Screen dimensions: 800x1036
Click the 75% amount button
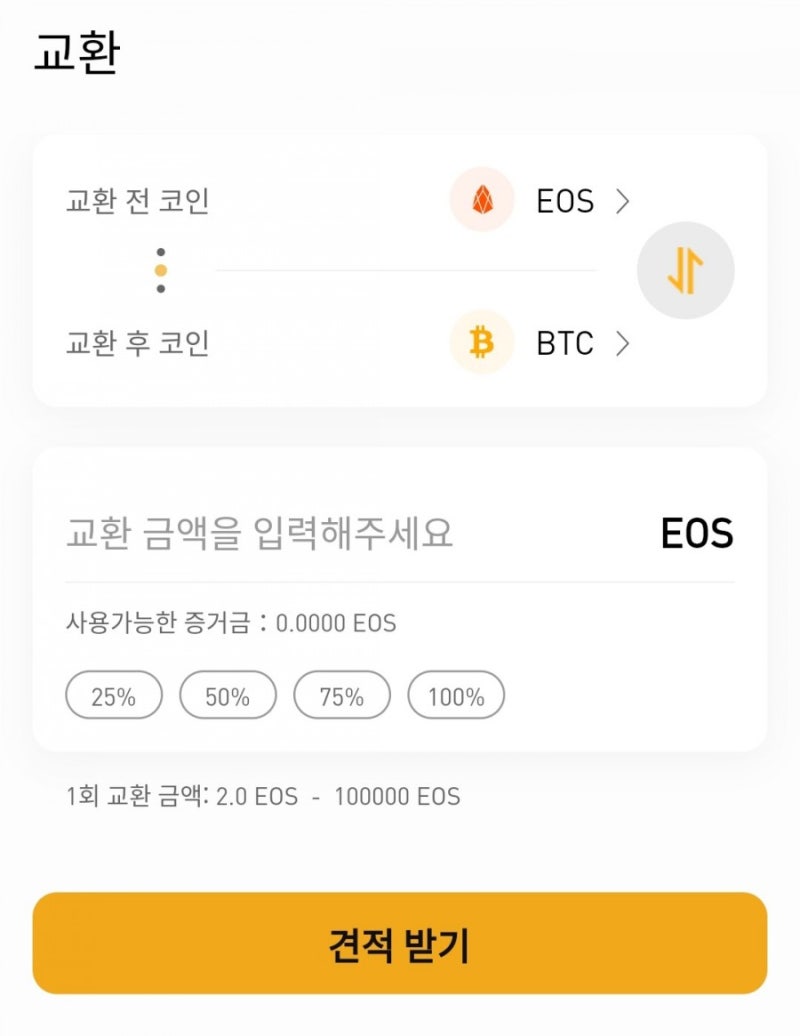(x=342, y=694)
